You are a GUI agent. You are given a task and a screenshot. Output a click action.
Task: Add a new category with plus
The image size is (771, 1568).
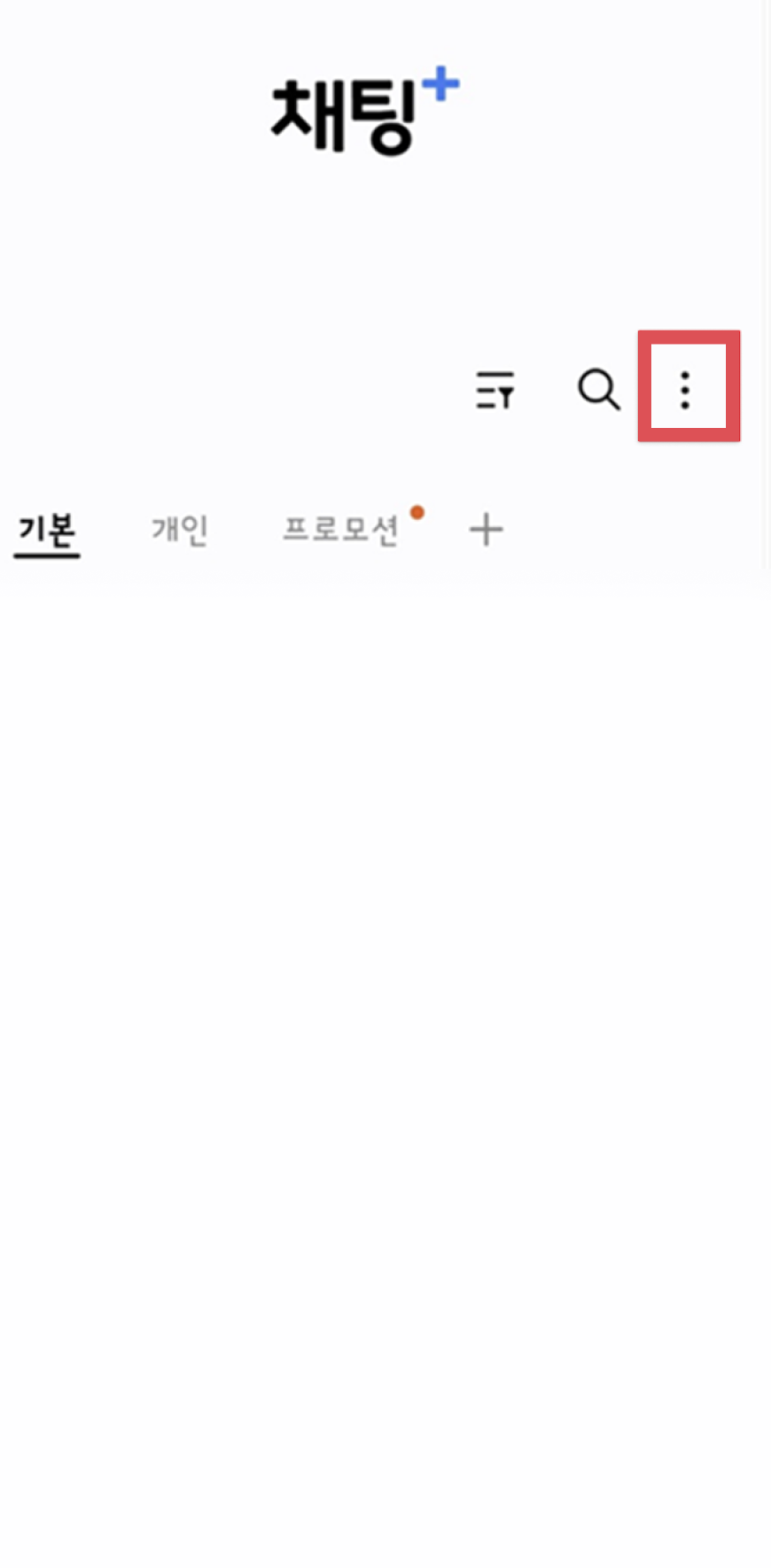[486, 530]
